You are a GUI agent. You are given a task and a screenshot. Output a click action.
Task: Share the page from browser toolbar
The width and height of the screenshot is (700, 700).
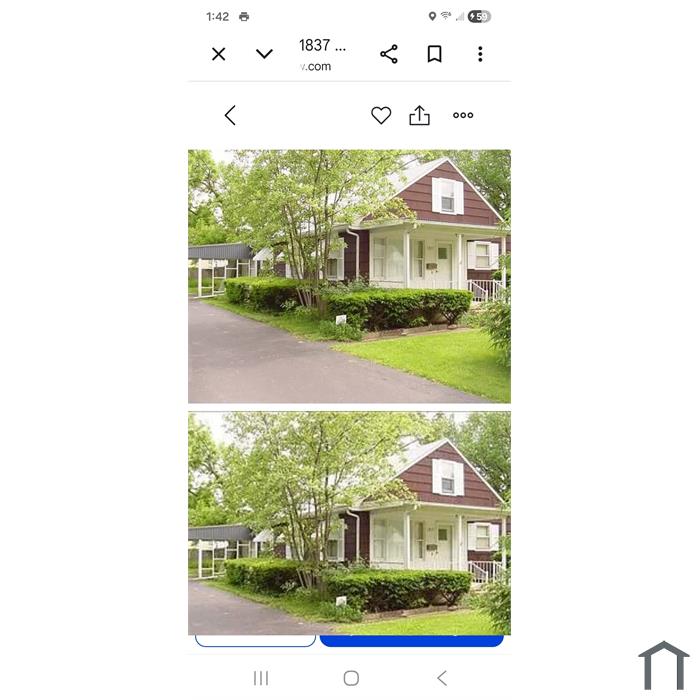[389, 54]
